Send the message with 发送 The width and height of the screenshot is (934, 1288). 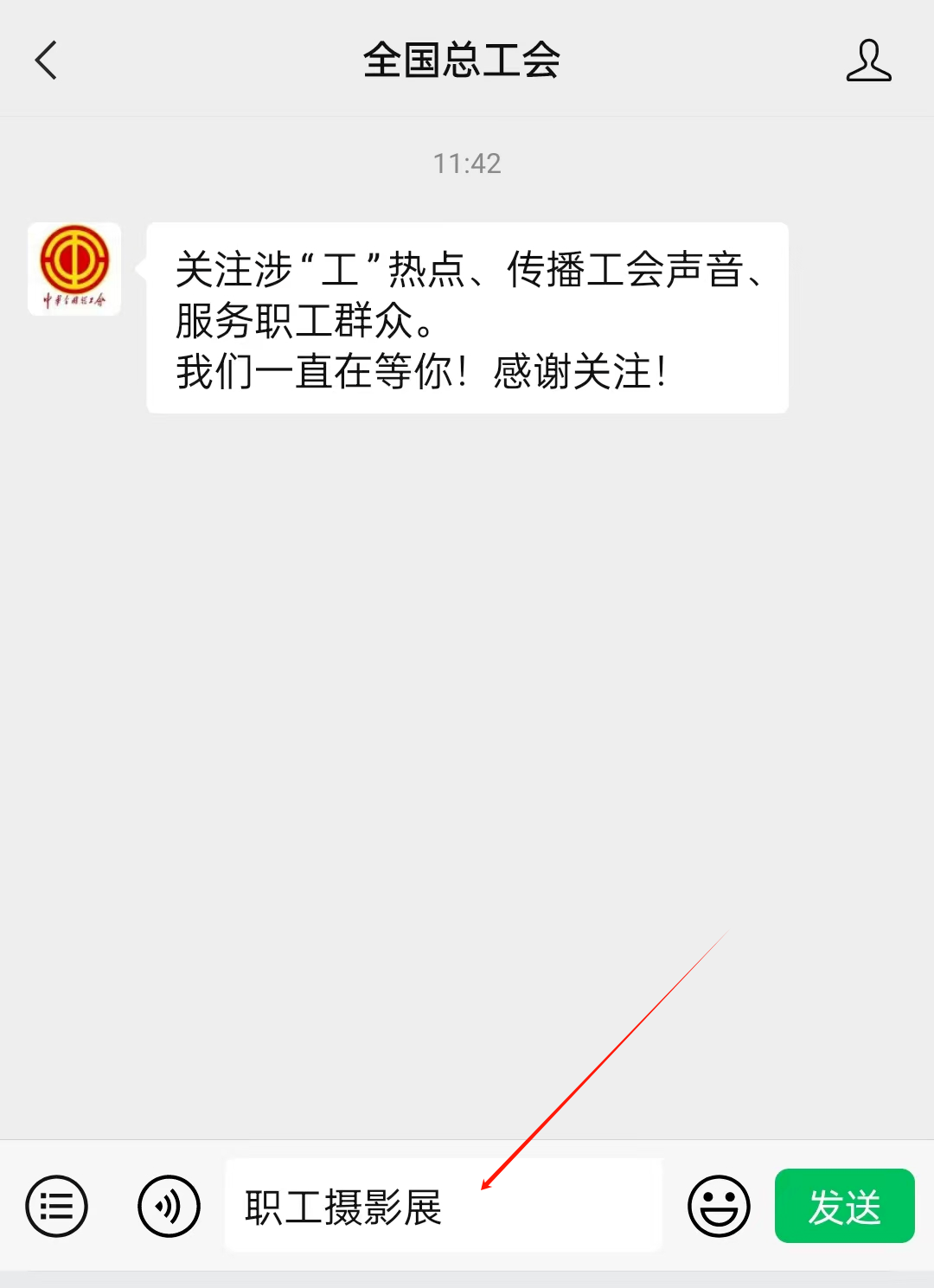pos(844,1206)
